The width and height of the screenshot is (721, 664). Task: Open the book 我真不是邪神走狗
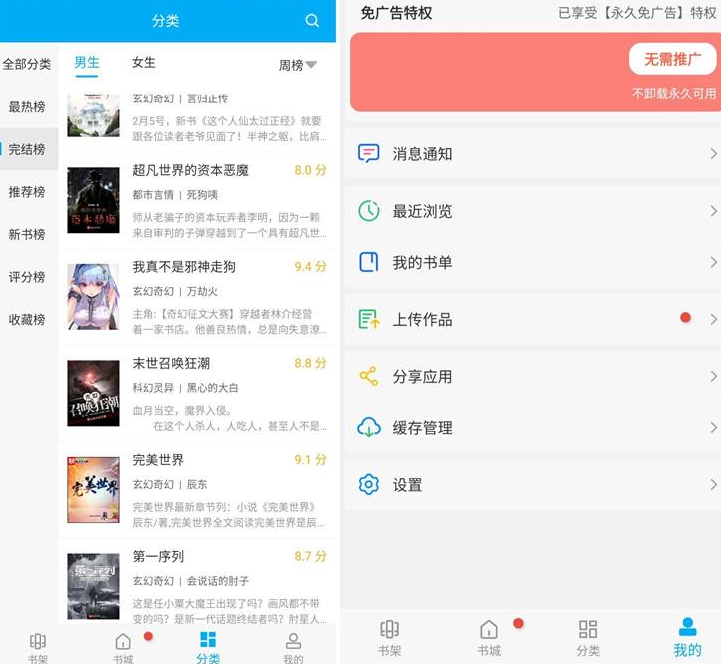[x=184, y=267]
